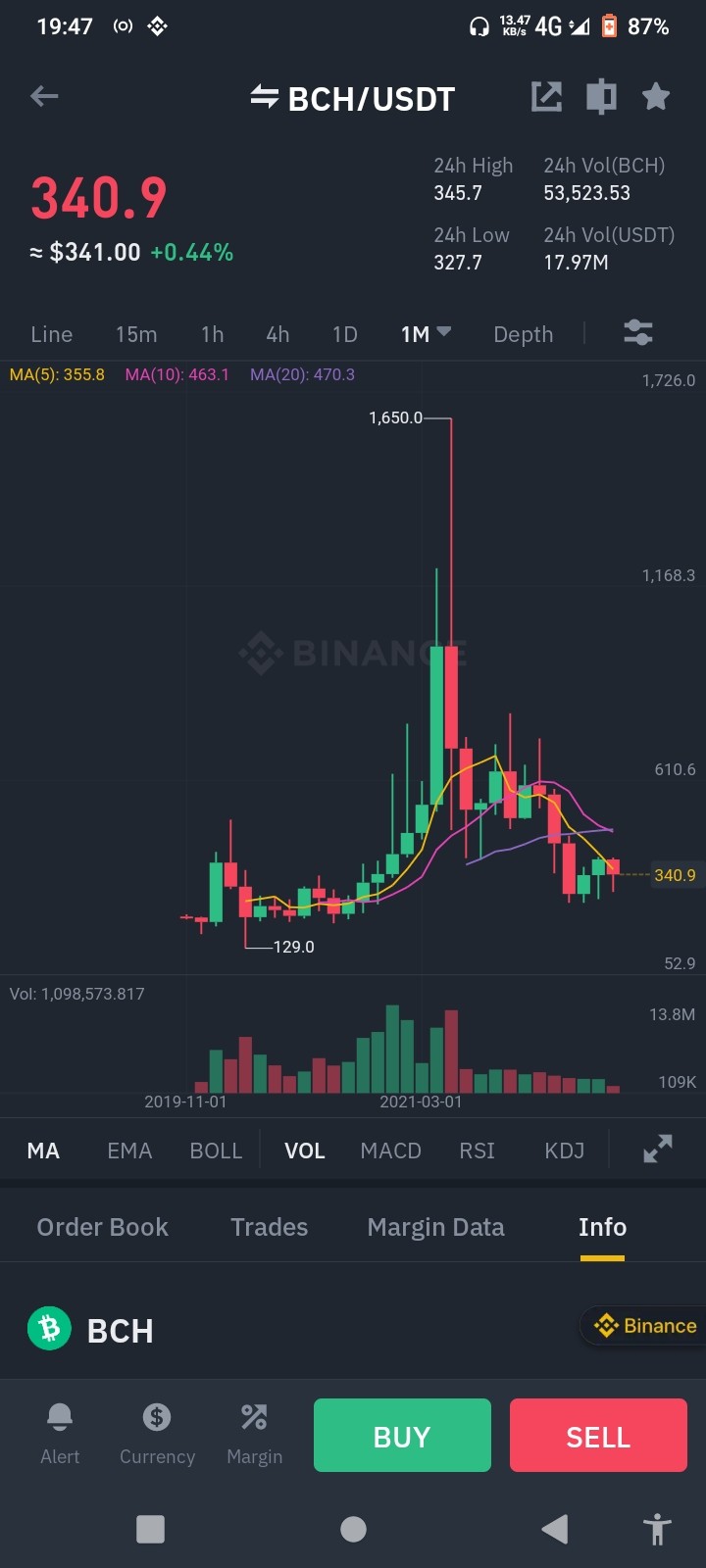Go back using the top-left arrow
The height and width of the screenshot is (1568, 706).
point(44,96)
